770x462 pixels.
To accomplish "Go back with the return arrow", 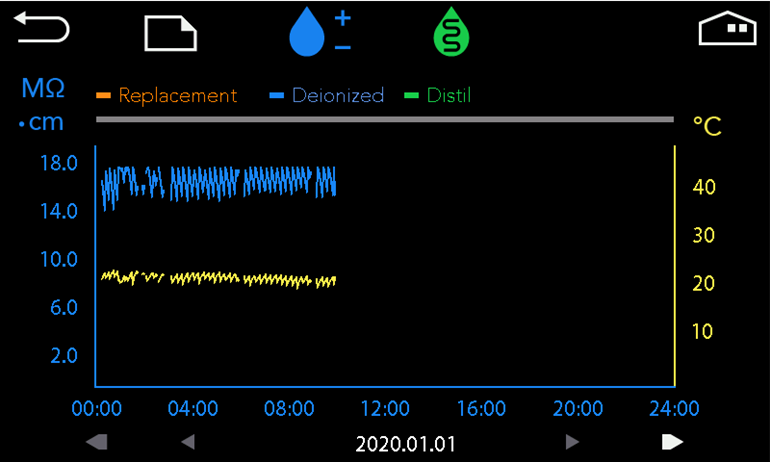I will 42,29.
